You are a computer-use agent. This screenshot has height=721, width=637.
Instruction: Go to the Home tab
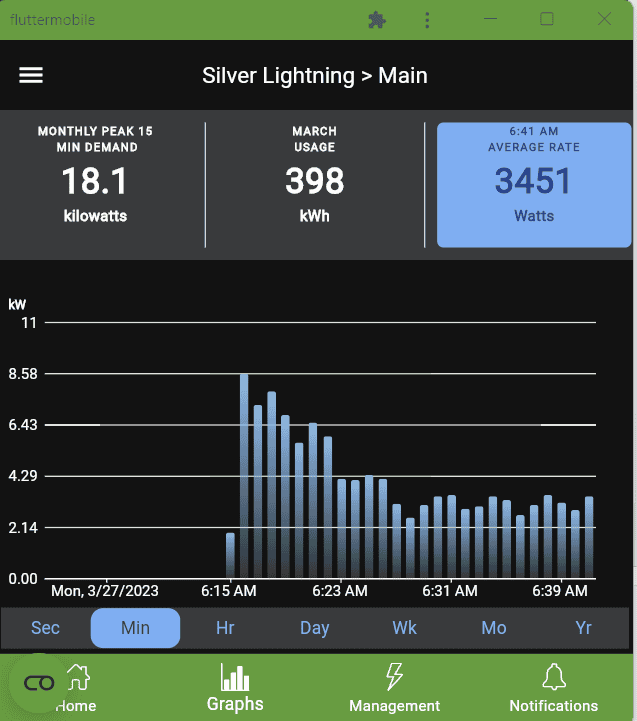click(77, 688)
